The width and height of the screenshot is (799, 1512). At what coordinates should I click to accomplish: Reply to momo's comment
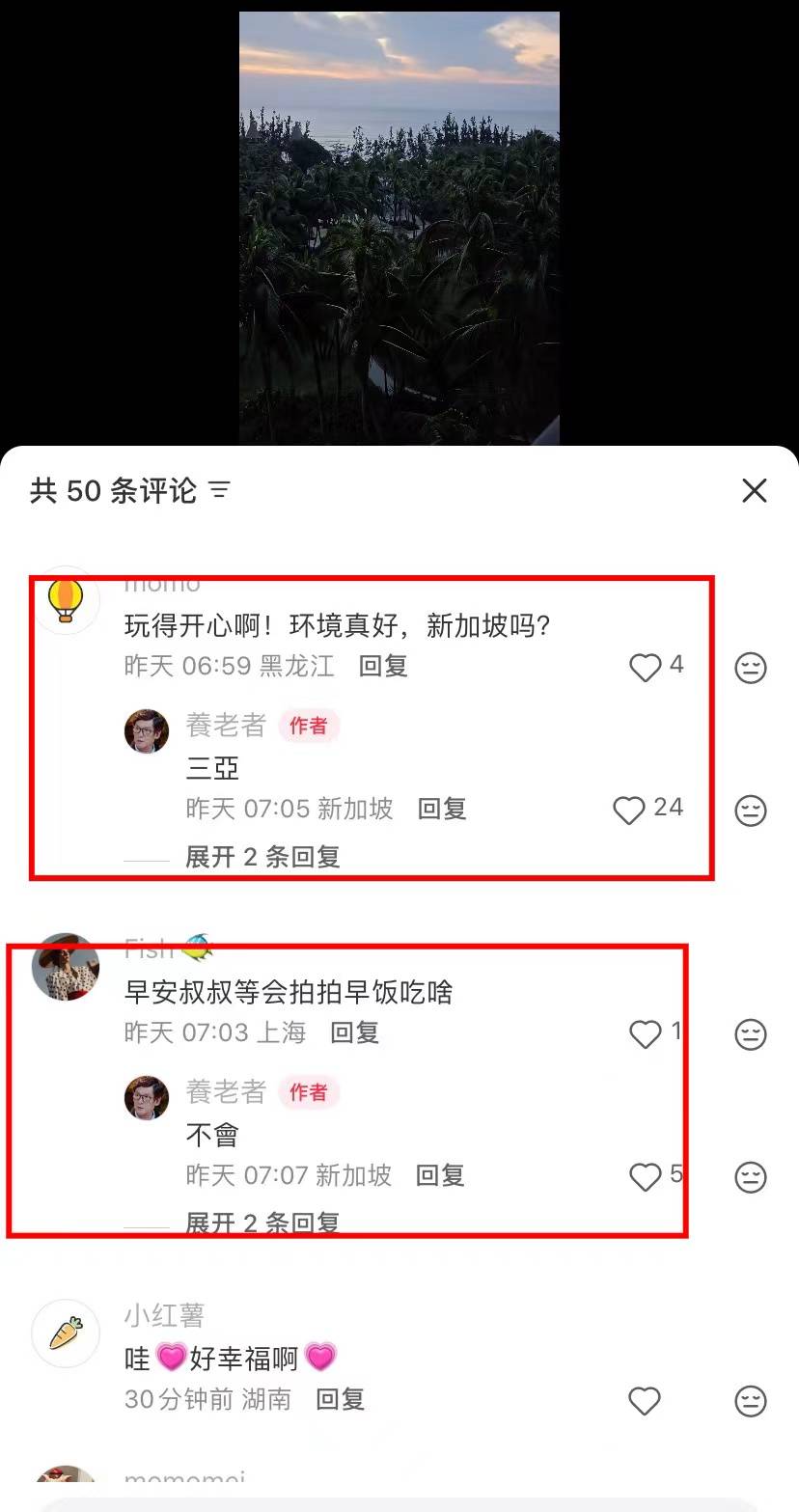click(x=383, y=666)
